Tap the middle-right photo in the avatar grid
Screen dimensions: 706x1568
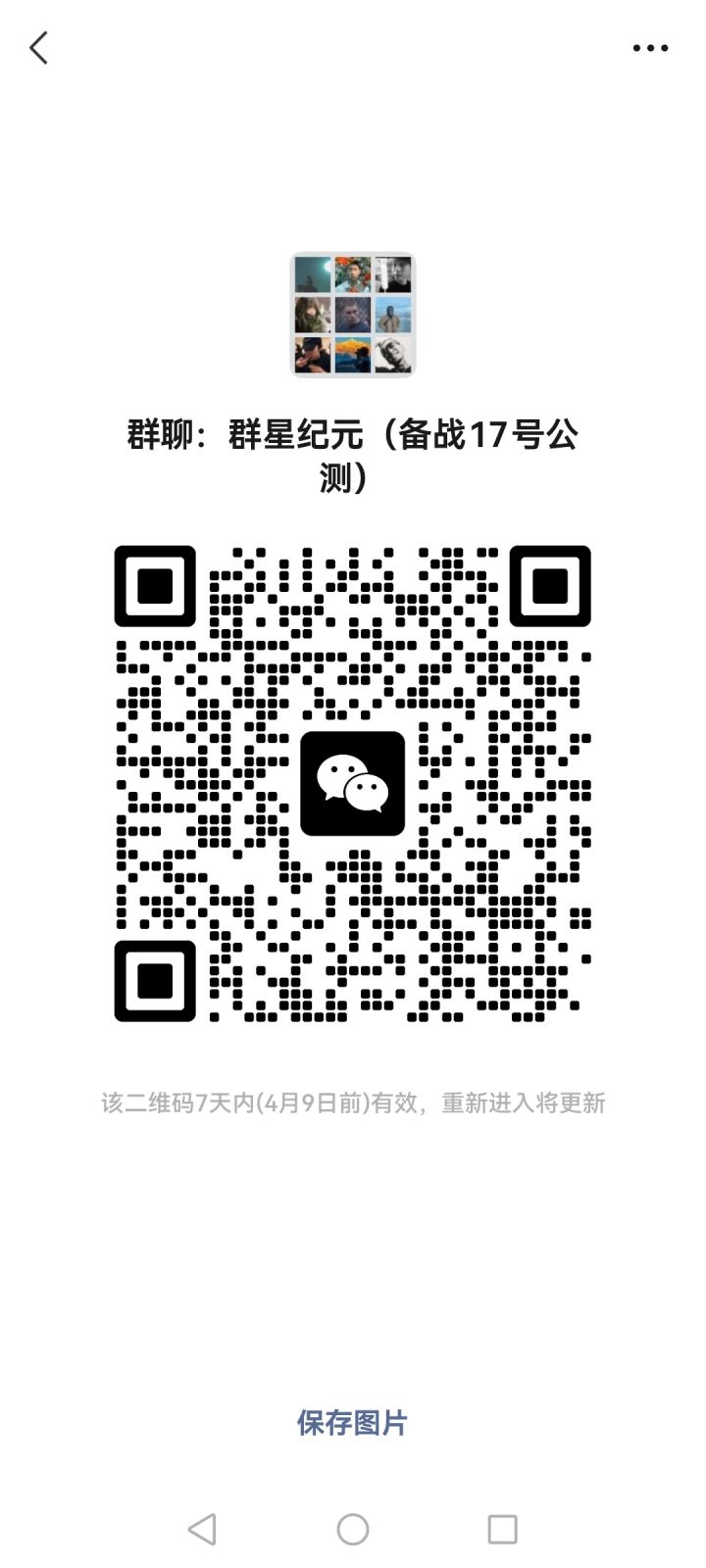point(395,316)
